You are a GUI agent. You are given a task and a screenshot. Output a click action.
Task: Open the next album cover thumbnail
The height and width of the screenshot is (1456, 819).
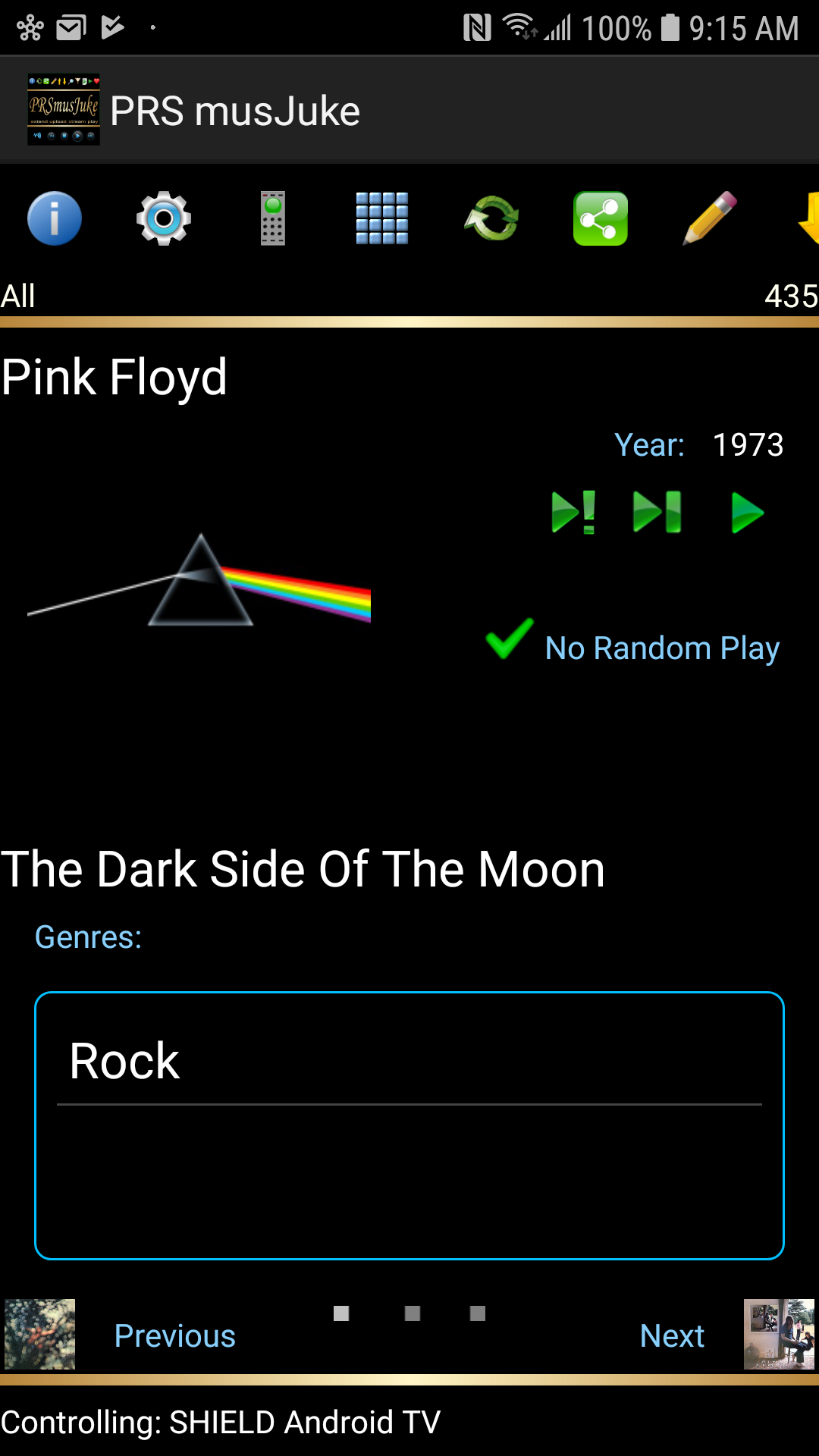779,1334
